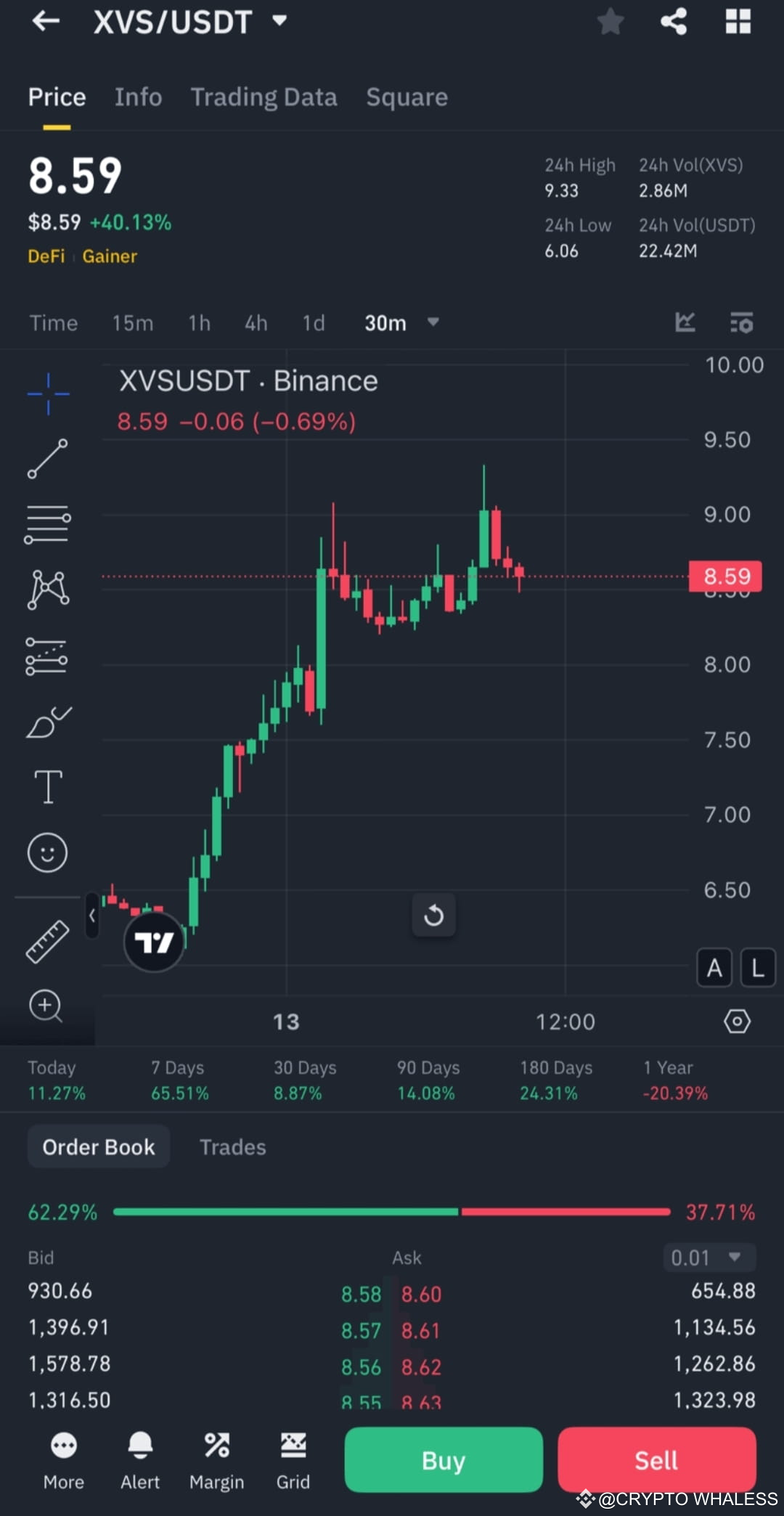Enable auto scale with the A toggle
Screen dimensions: 784x1516
pos(714,968)
